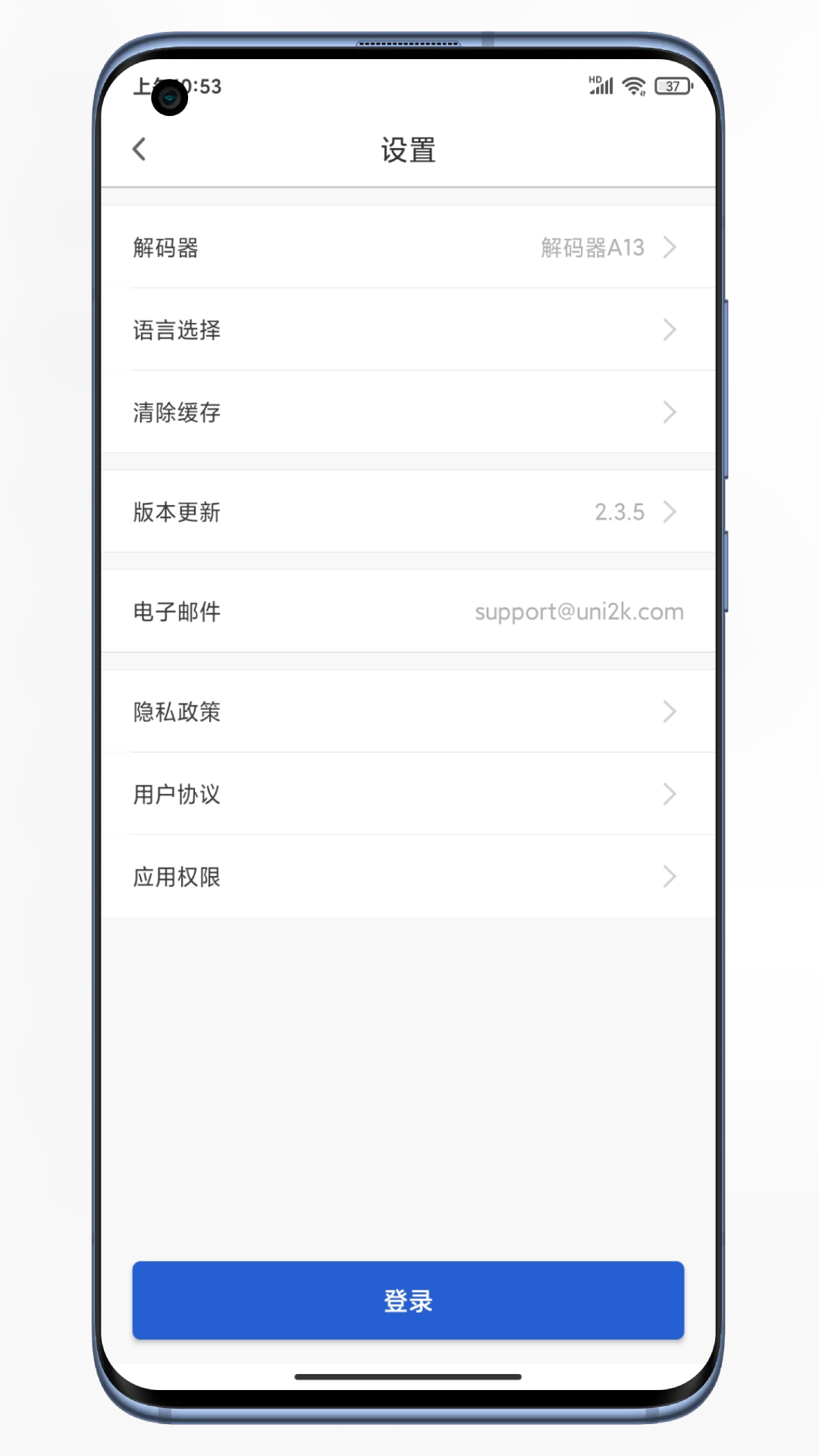Go back from the 设置 screen
The image size is (819, 1456).
coord(140,149)
